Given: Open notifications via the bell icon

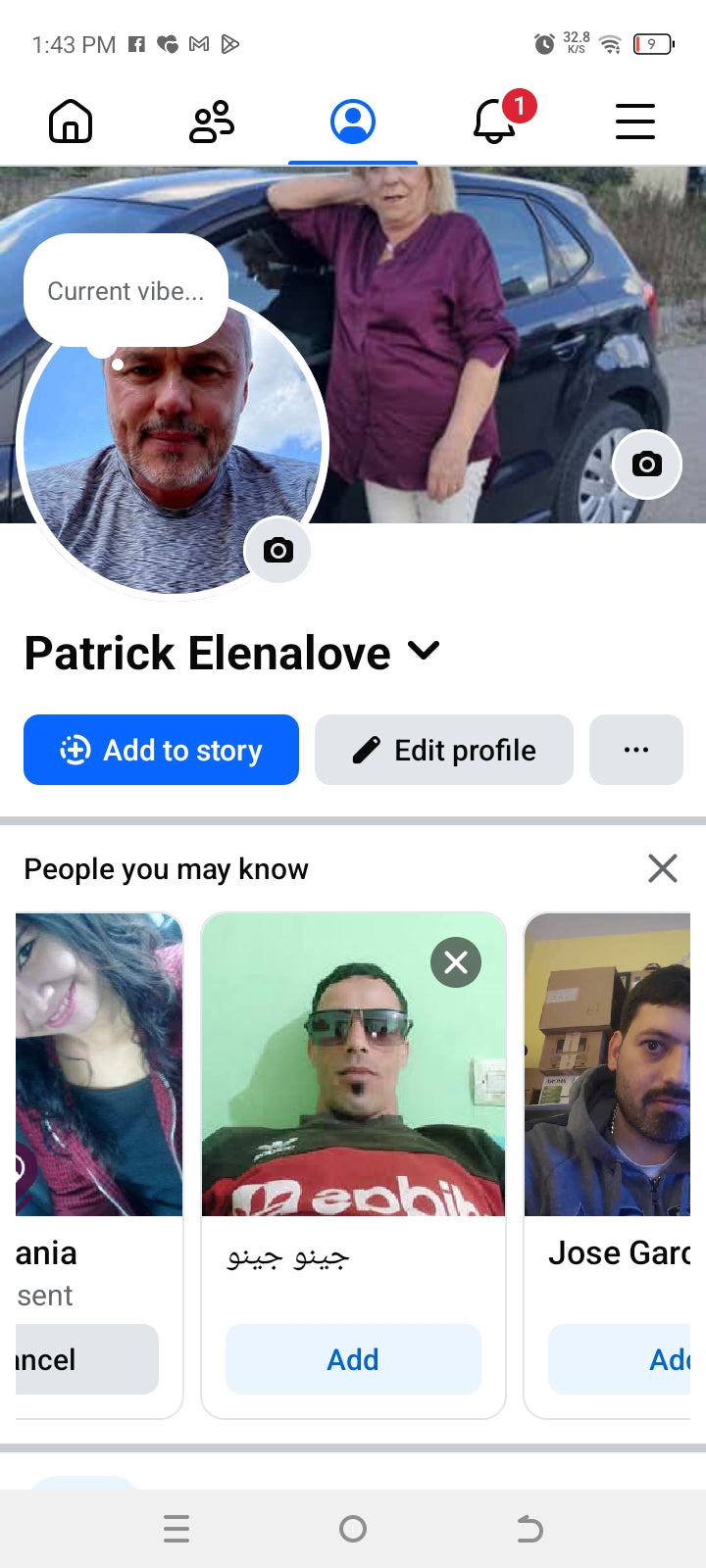Looking at the screenshot, I should [x=493, y=122].
